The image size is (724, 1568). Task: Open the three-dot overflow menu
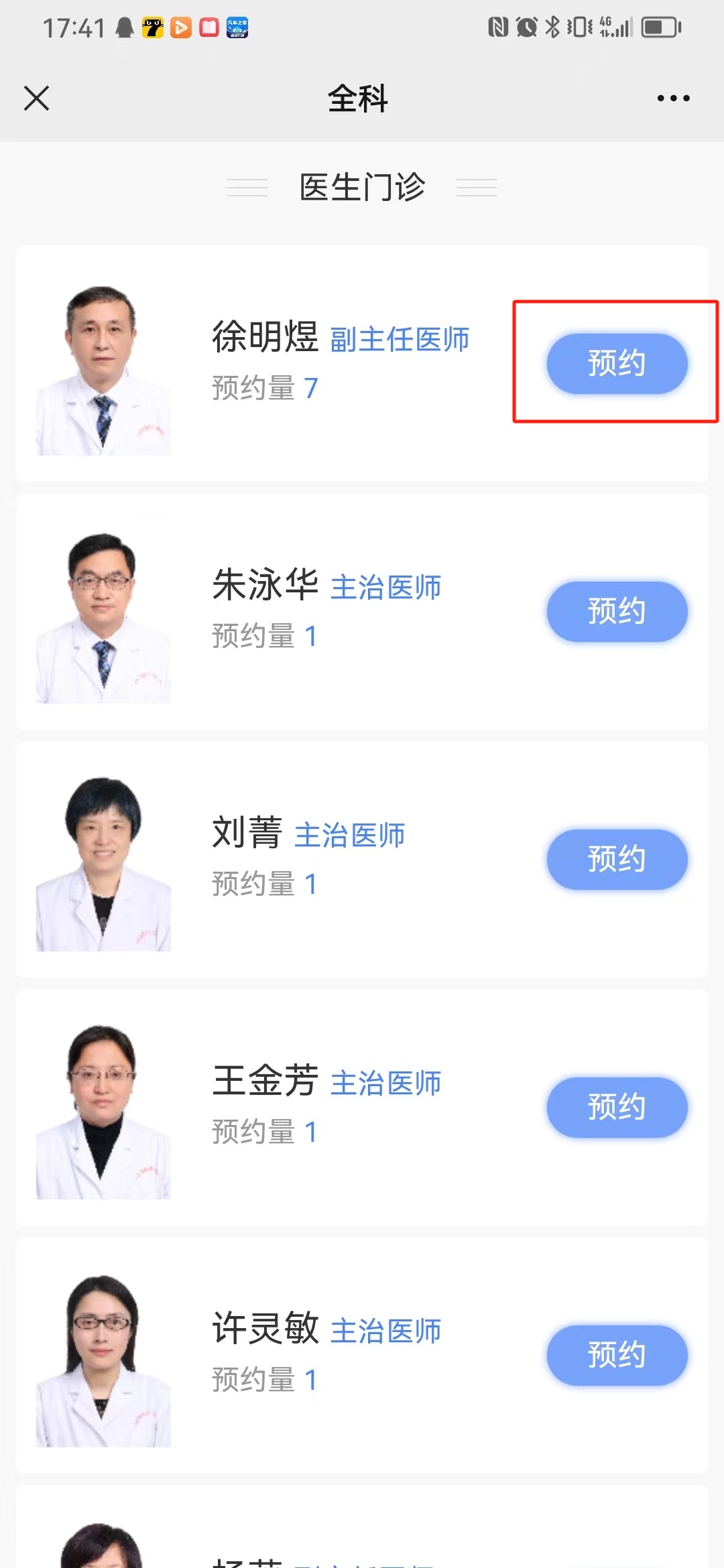coord(673,99)
